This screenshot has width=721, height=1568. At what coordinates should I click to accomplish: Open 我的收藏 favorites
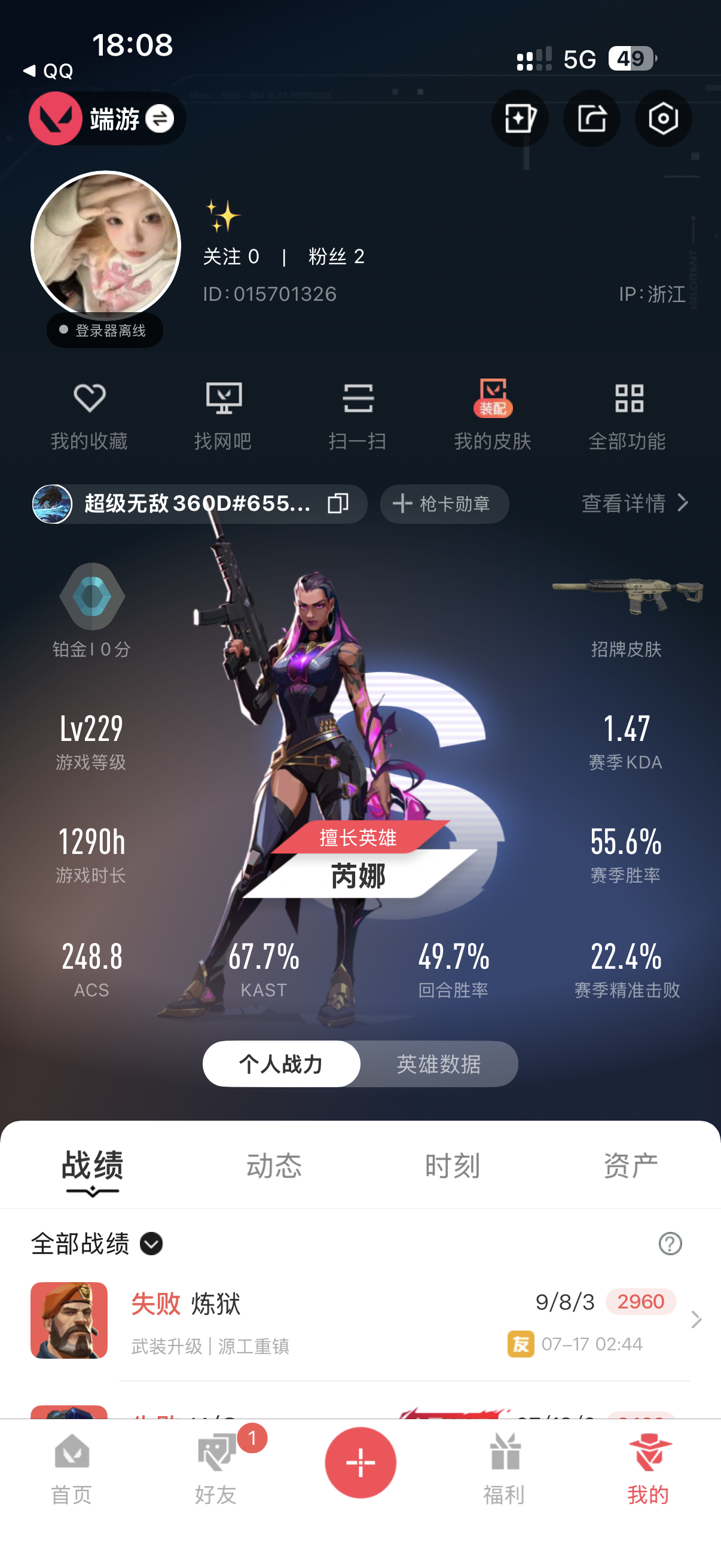pyautogui.click(x=90, y=416)
